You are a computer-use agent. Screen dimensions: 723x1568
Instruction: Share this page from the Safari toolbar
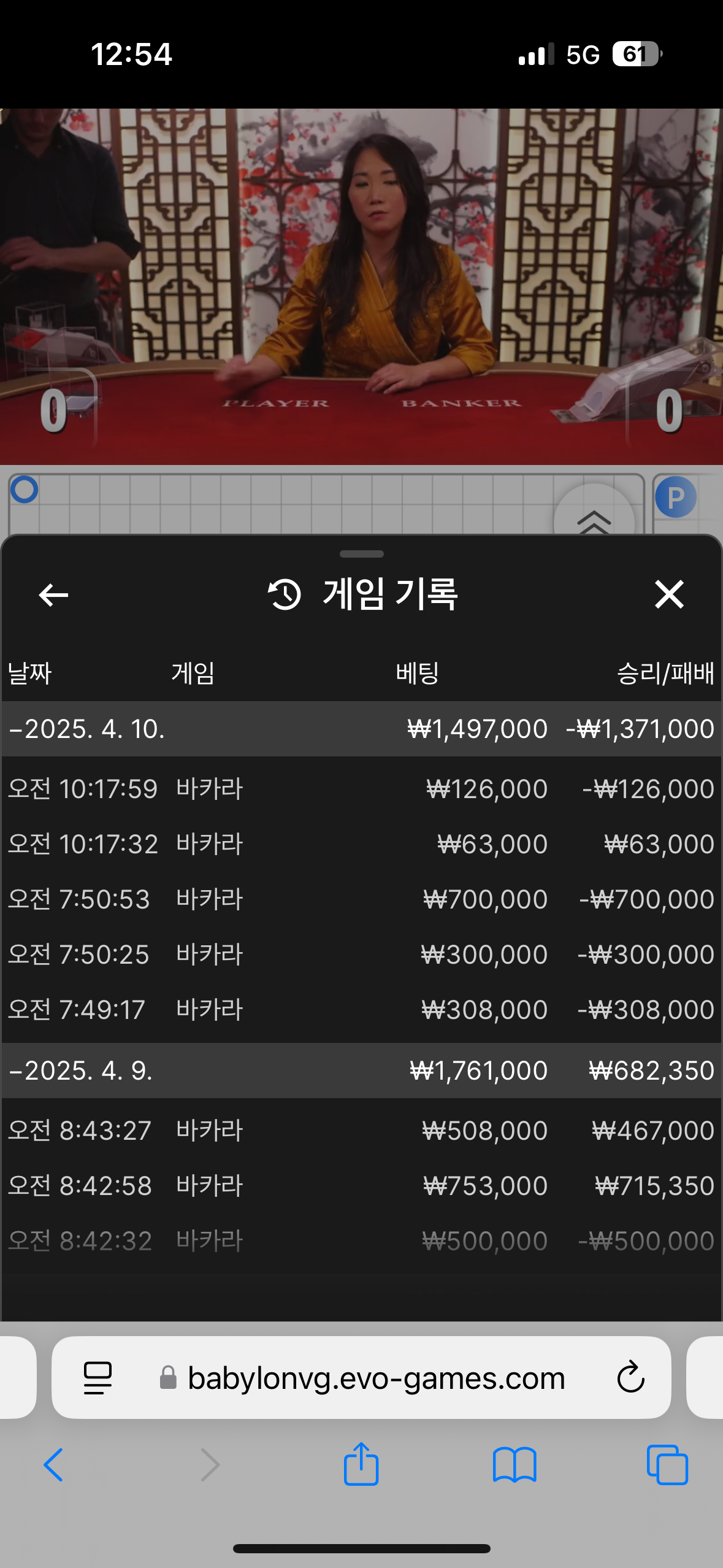tap(361, 1463)
